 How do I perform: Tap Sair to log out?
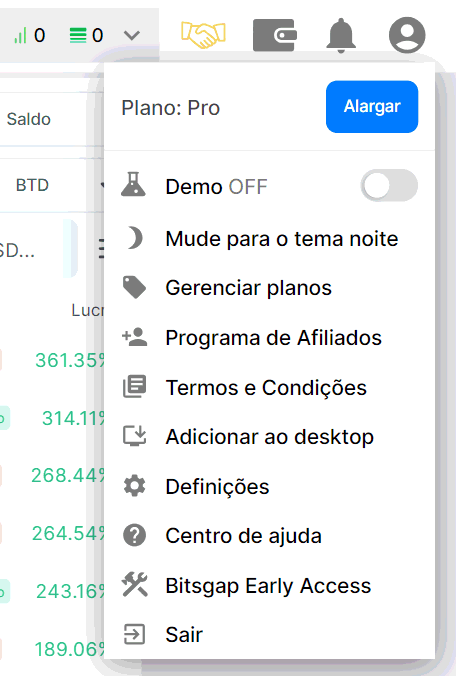point(269,635)
